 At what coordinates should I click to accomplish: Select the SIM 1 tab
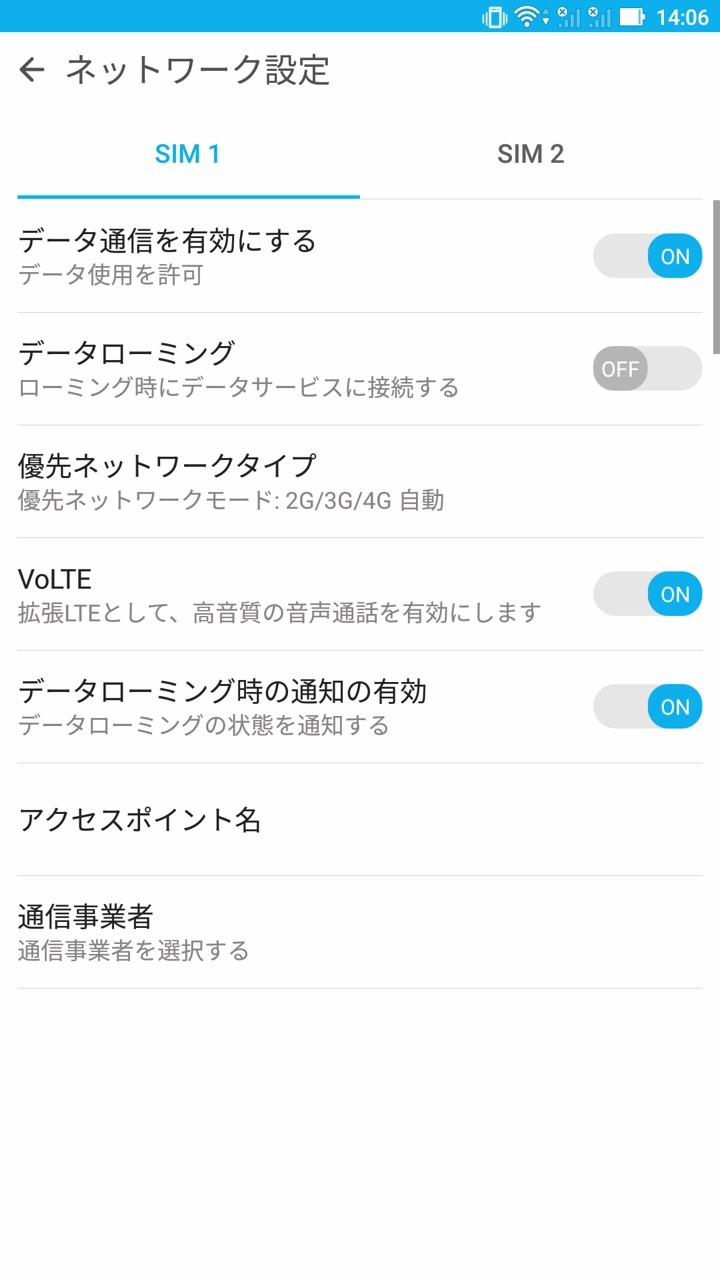point(188,154)
